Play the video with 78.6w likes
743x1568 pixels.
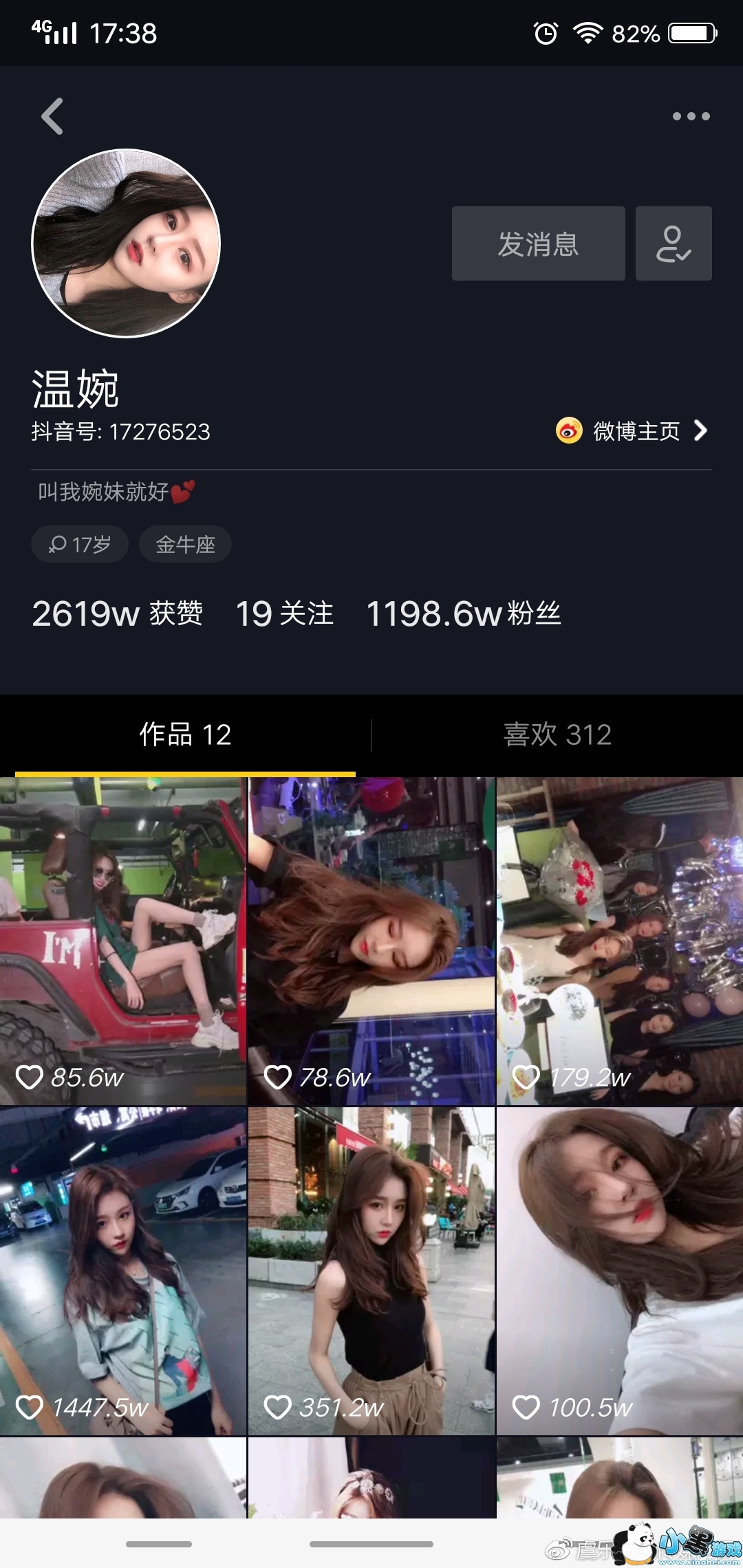(x=371, y=940)
